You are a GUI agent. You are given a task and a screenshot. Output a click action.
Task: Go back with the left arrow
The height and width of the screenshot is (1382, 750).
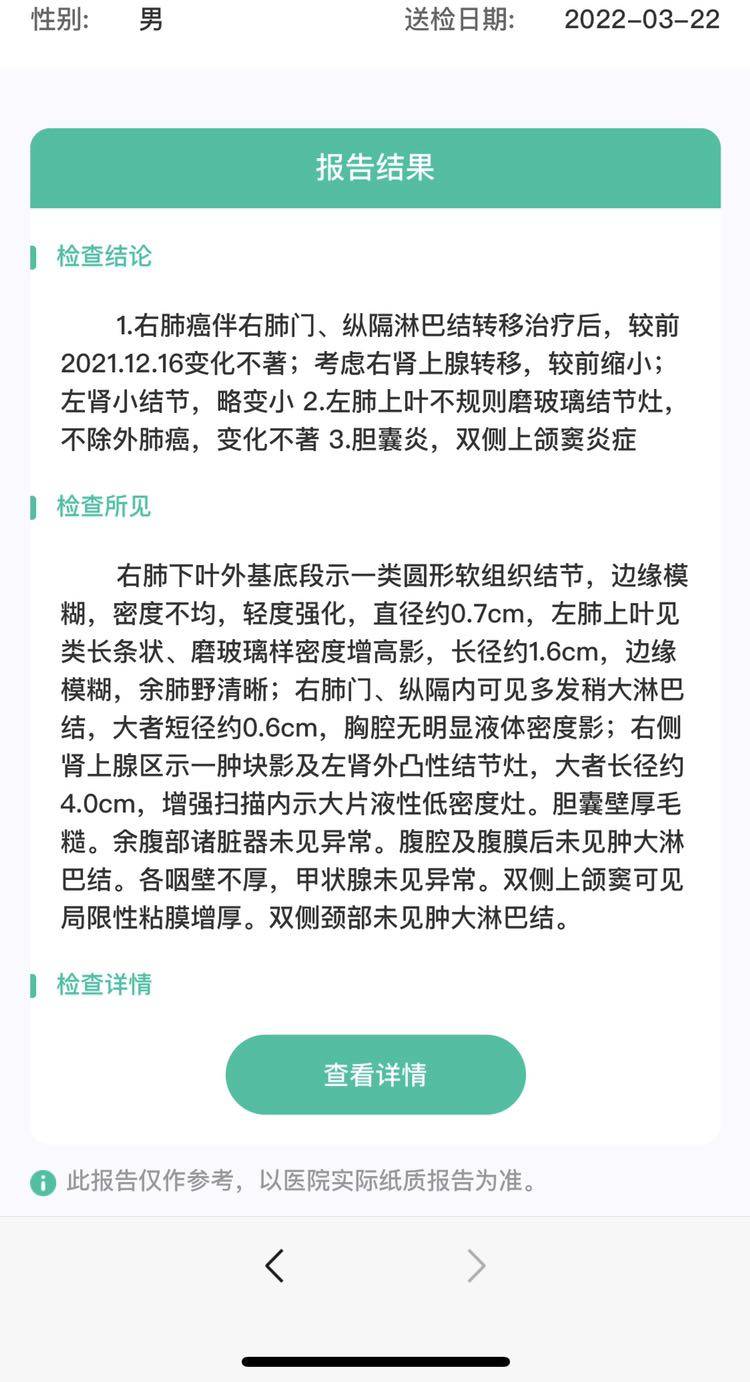[x=275, y=1266]
